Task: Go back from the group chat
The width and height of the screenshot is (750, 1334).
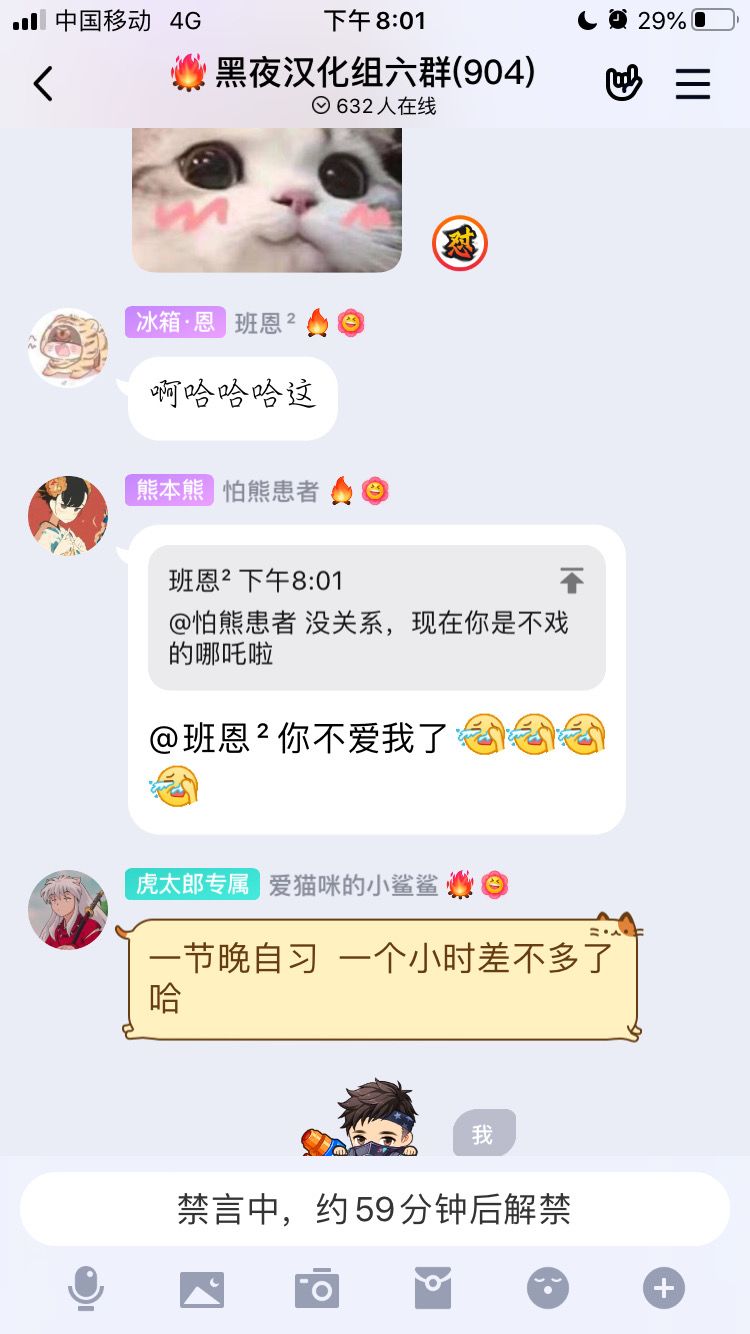Action: coord(43,84)
